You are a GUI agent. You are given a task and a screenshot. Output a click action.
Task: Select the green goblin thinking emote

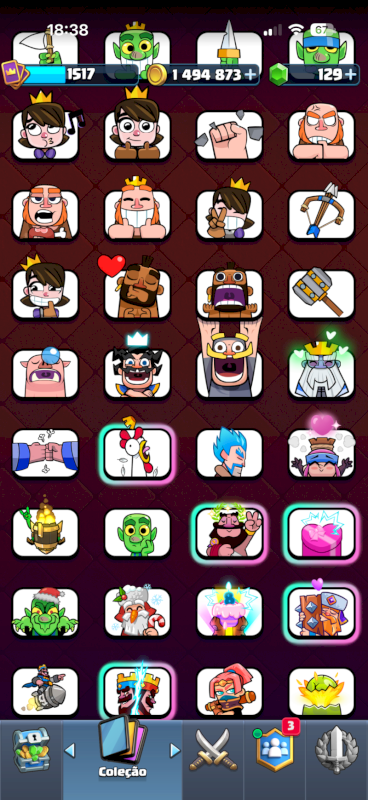click(x=137, y=533)
